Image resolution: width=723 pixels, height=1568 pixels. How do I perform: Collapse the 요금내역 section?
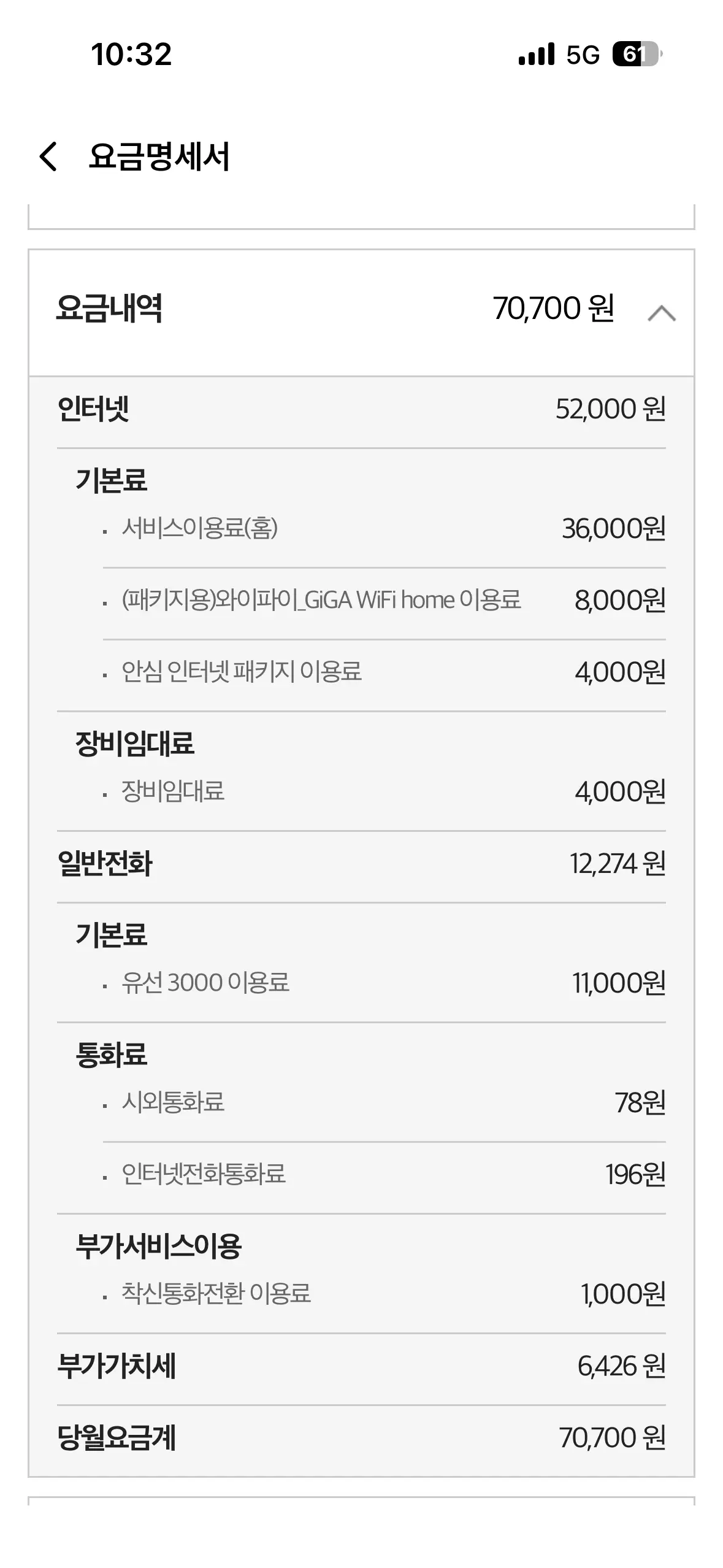pos(661,313)
